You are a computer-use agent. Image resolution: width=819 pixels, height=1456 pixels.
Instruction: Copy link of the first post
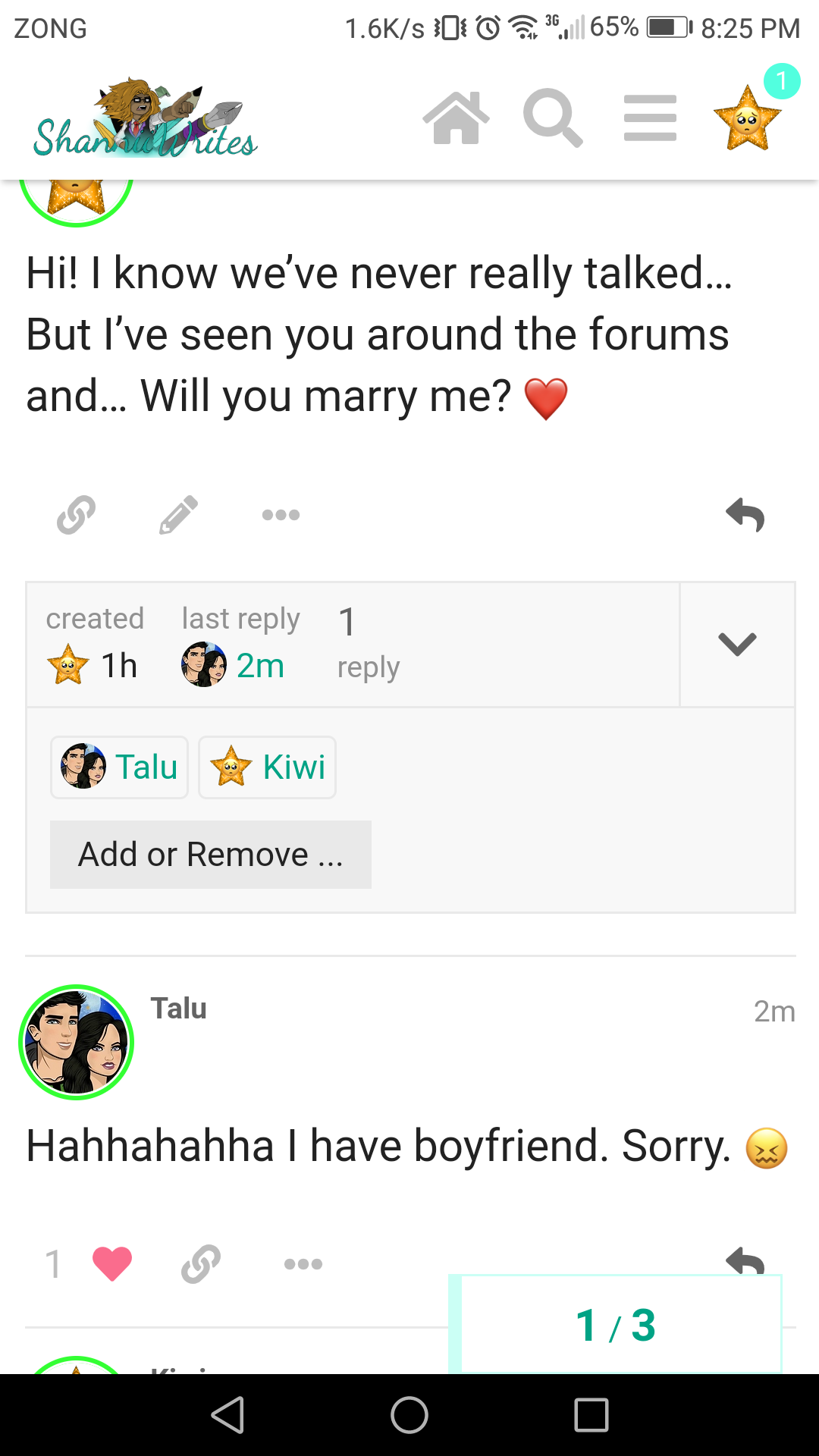pyautogui.click(x=77, y=515)
